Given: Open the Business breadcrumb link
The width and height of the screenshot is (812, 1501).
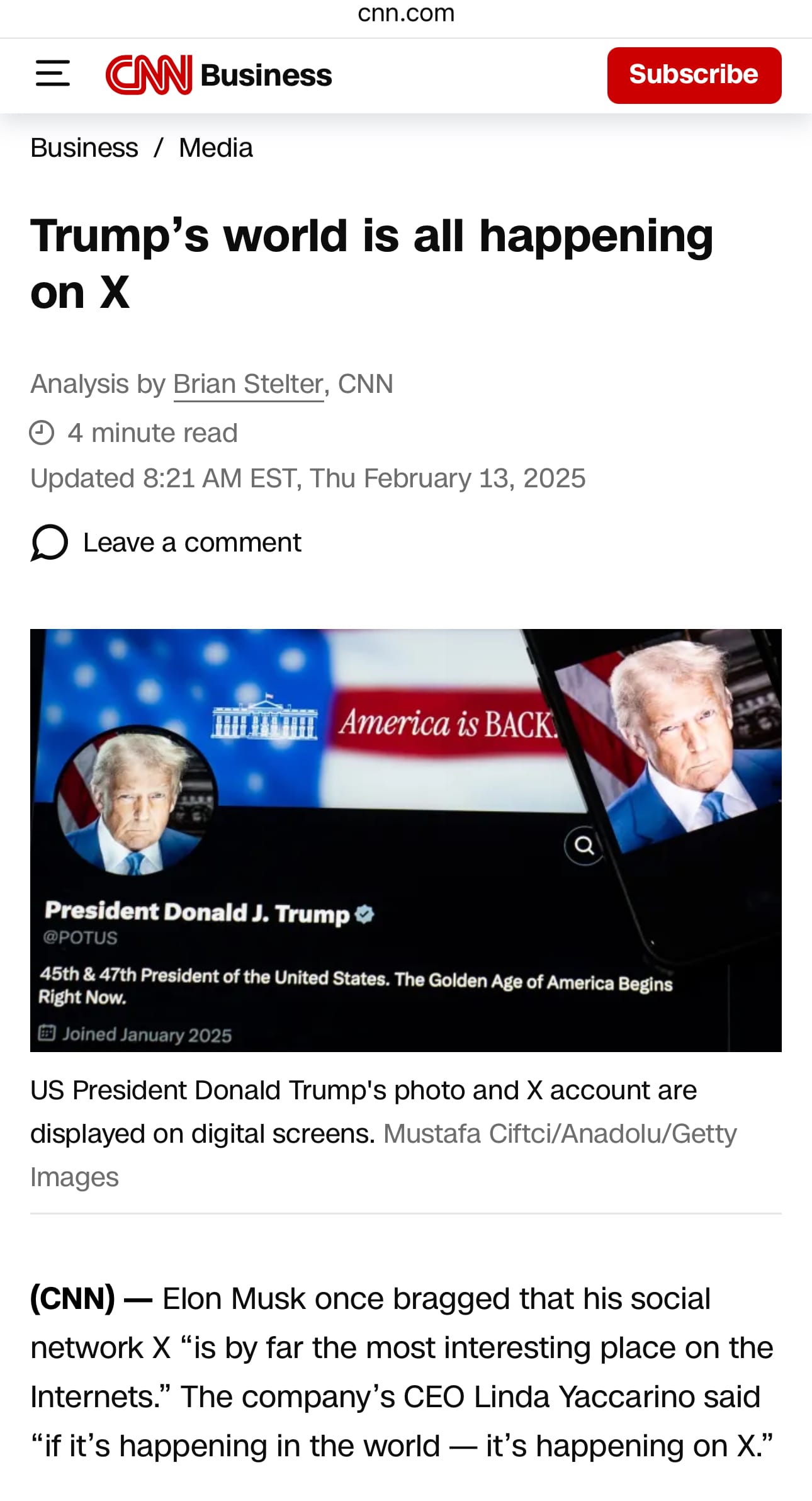Looking at the screenshot, I should [84, 148].
